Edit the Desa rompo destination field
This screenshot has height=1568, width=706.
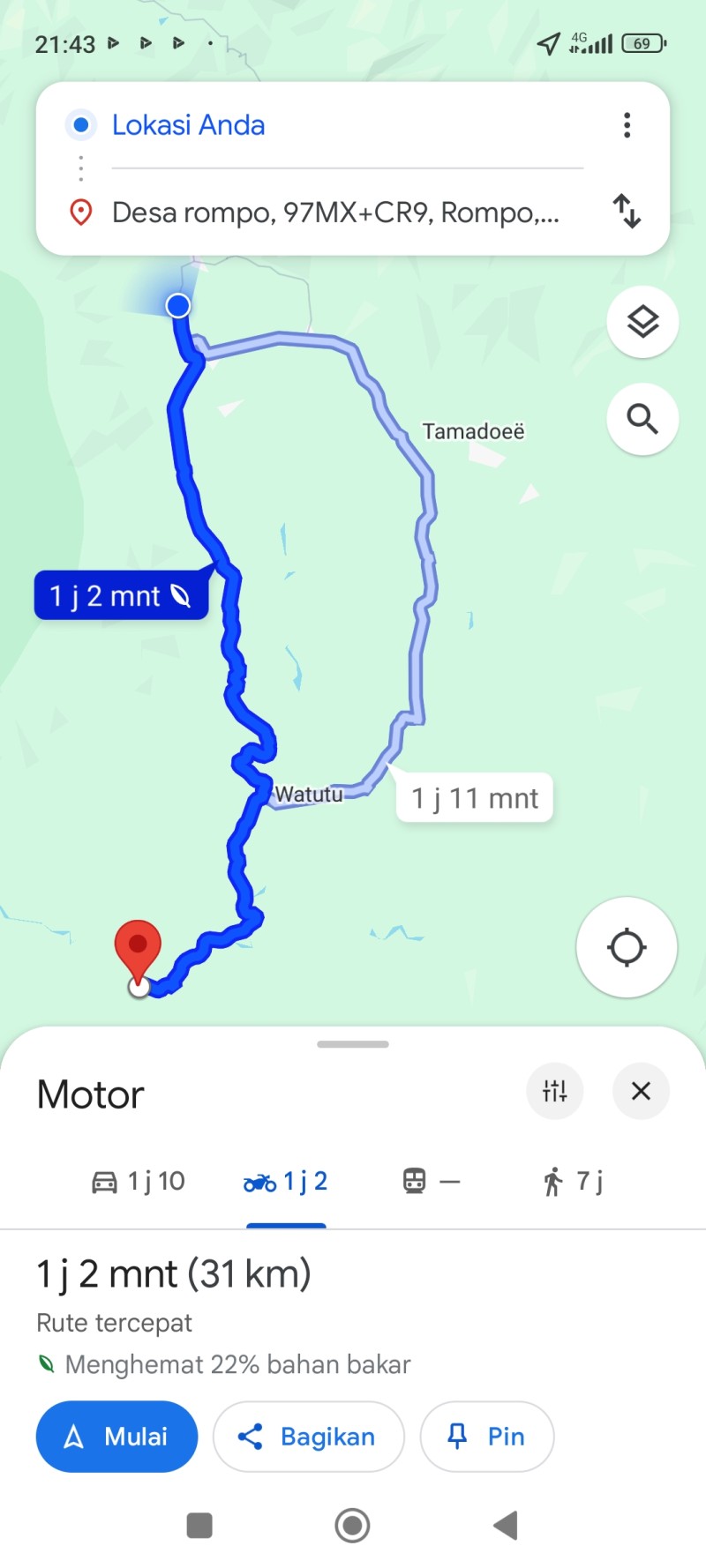[347, 213]
